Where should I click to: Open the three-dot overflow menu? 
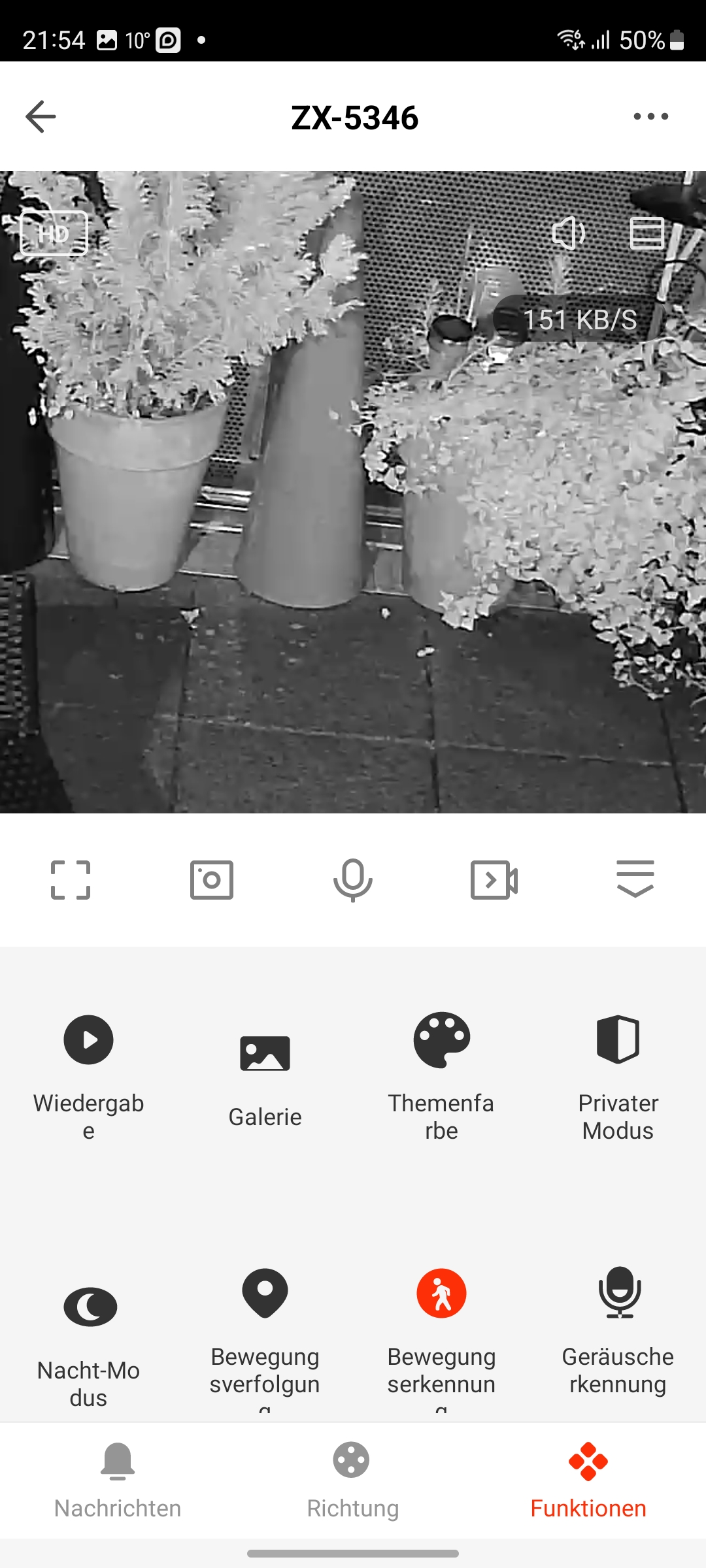(650, 117)
